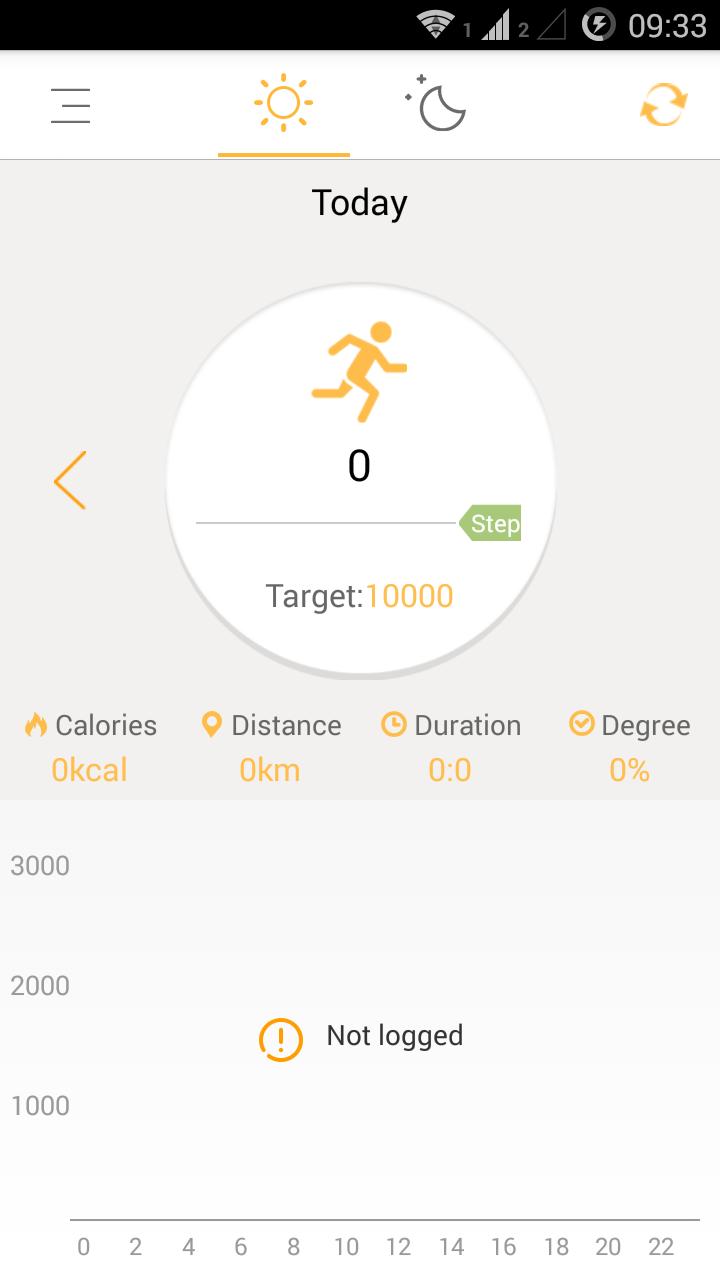Tap the step counter circle
The height and width of the screenshot is (1280, 720).
point(360,480)
